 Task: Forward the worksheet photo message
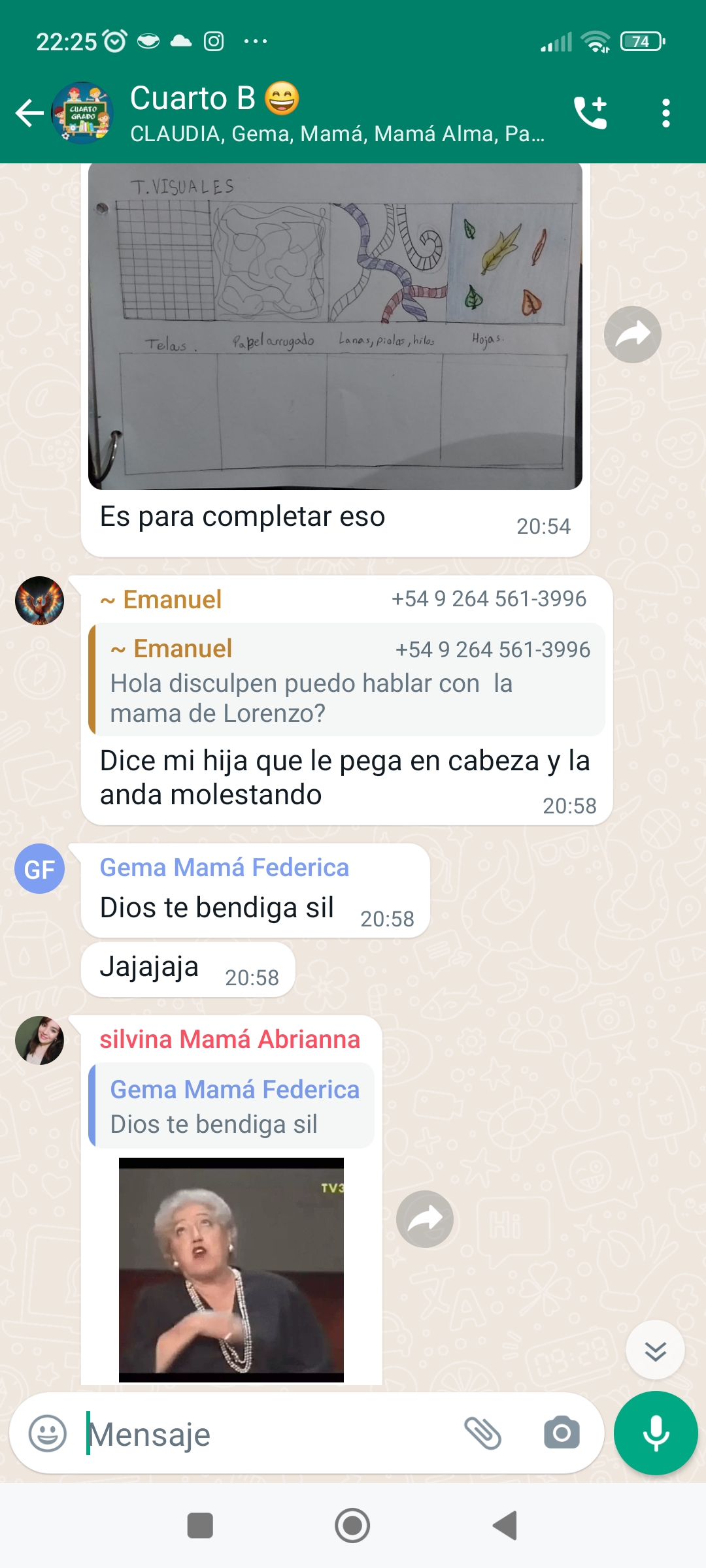(632, 335)
